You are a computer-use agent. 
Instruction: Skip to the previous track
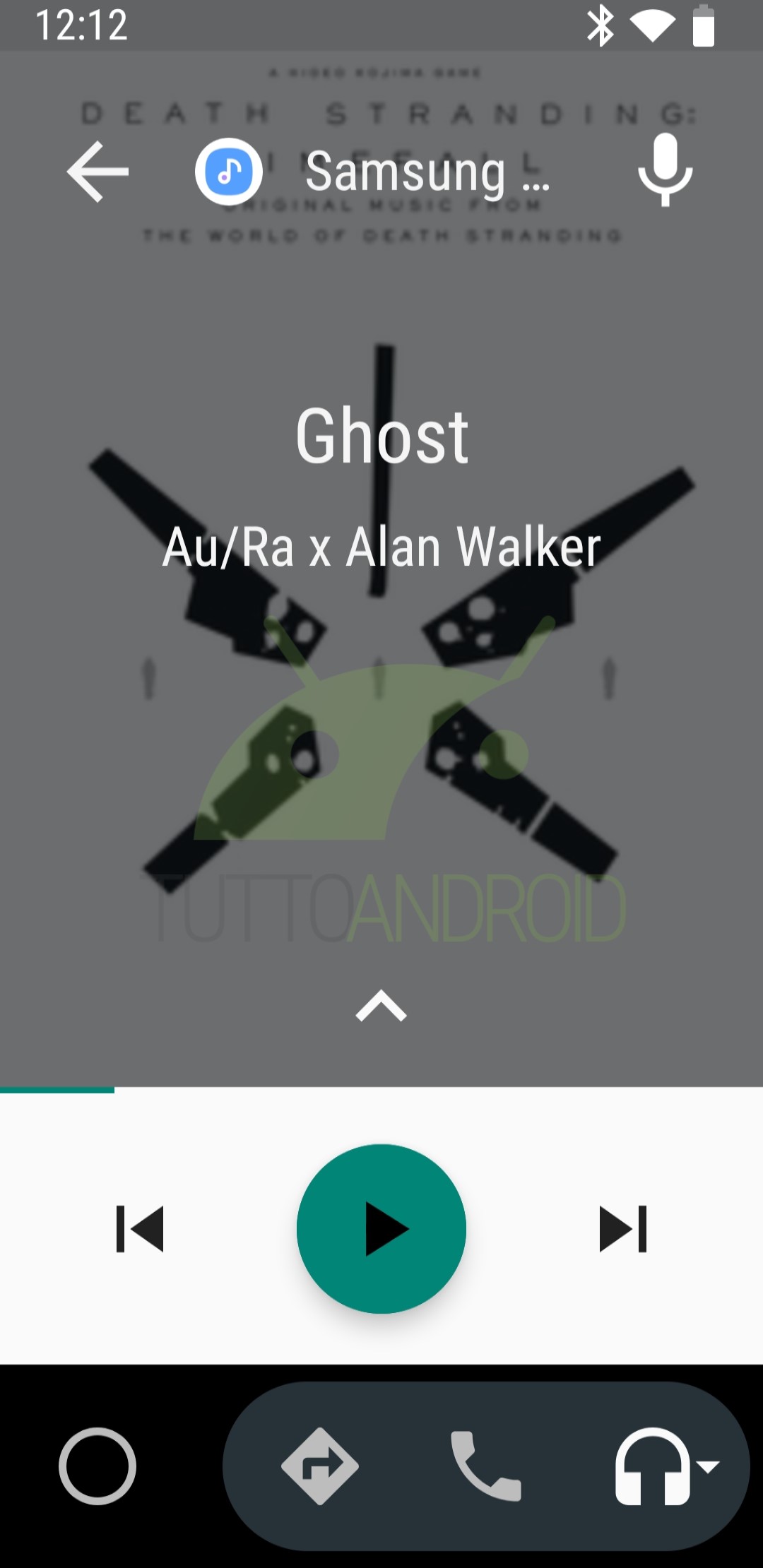tap(140, 1229)
